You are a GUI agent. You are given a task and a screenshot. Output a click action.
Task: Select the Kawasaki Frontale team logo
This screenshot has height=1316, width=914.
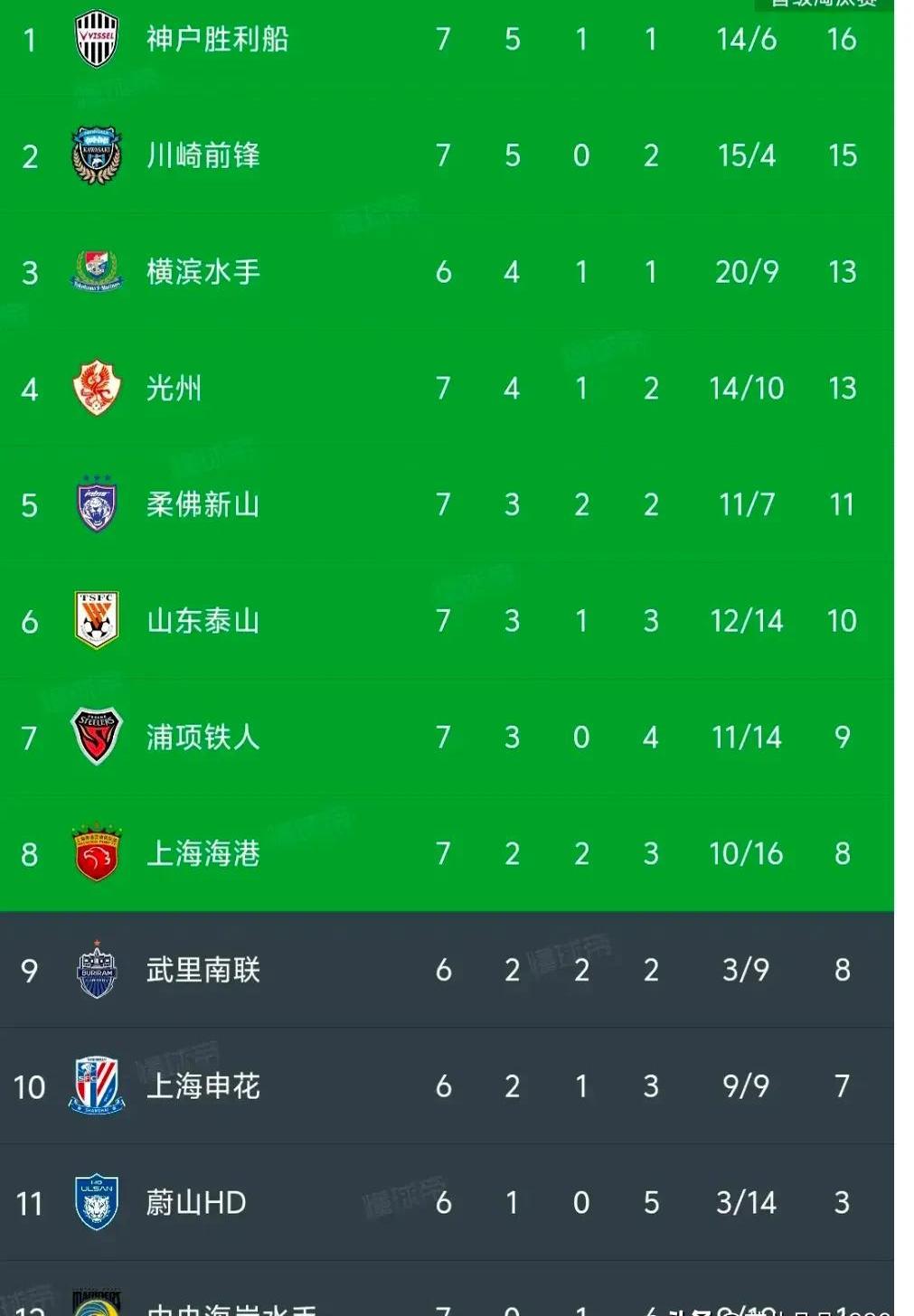97,154
